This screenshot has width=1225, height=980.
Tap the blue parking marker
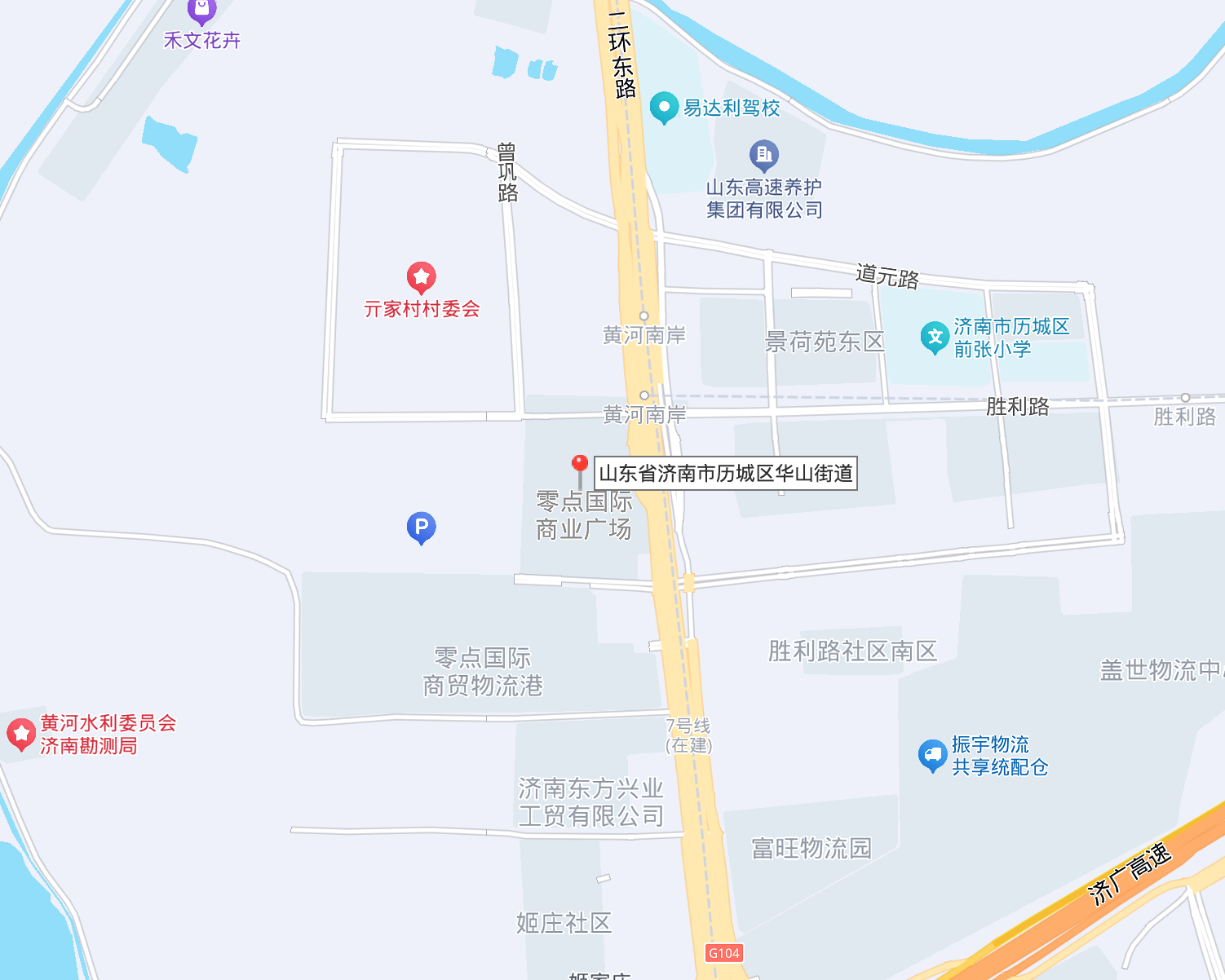coord(421,528)
